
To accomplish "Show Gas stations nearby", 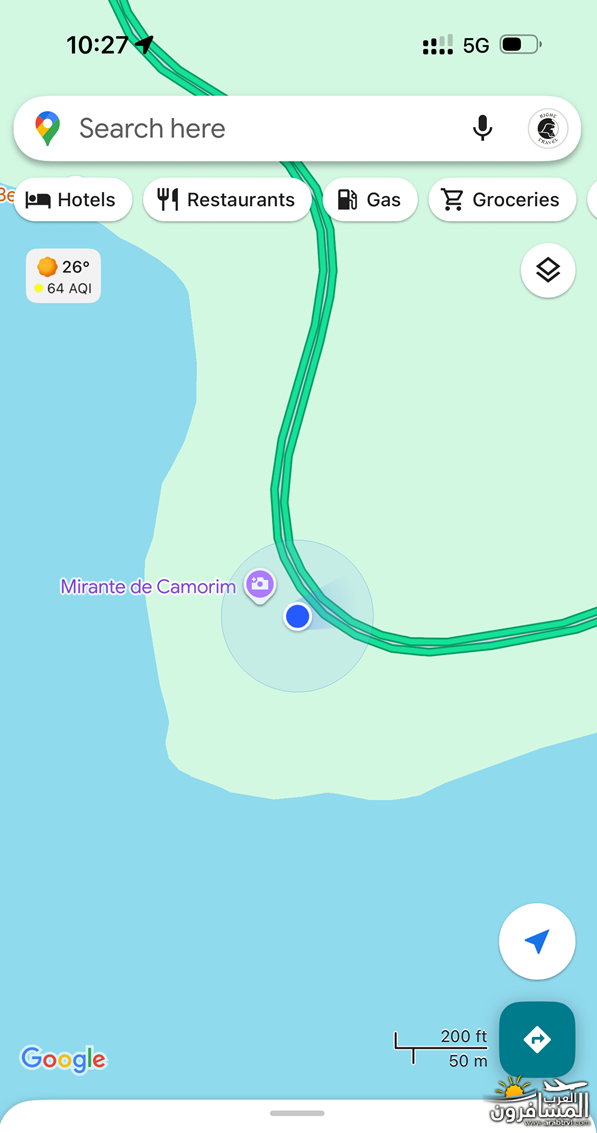I will pos(370,199).
